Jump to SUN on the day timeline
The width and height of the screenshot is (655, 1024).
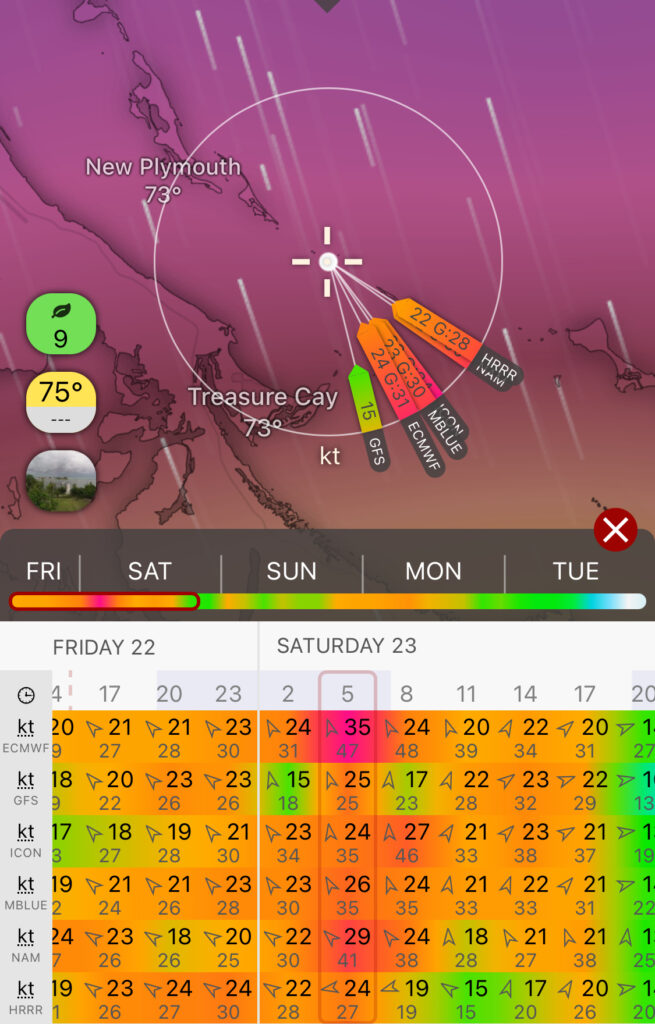(291, 571)
